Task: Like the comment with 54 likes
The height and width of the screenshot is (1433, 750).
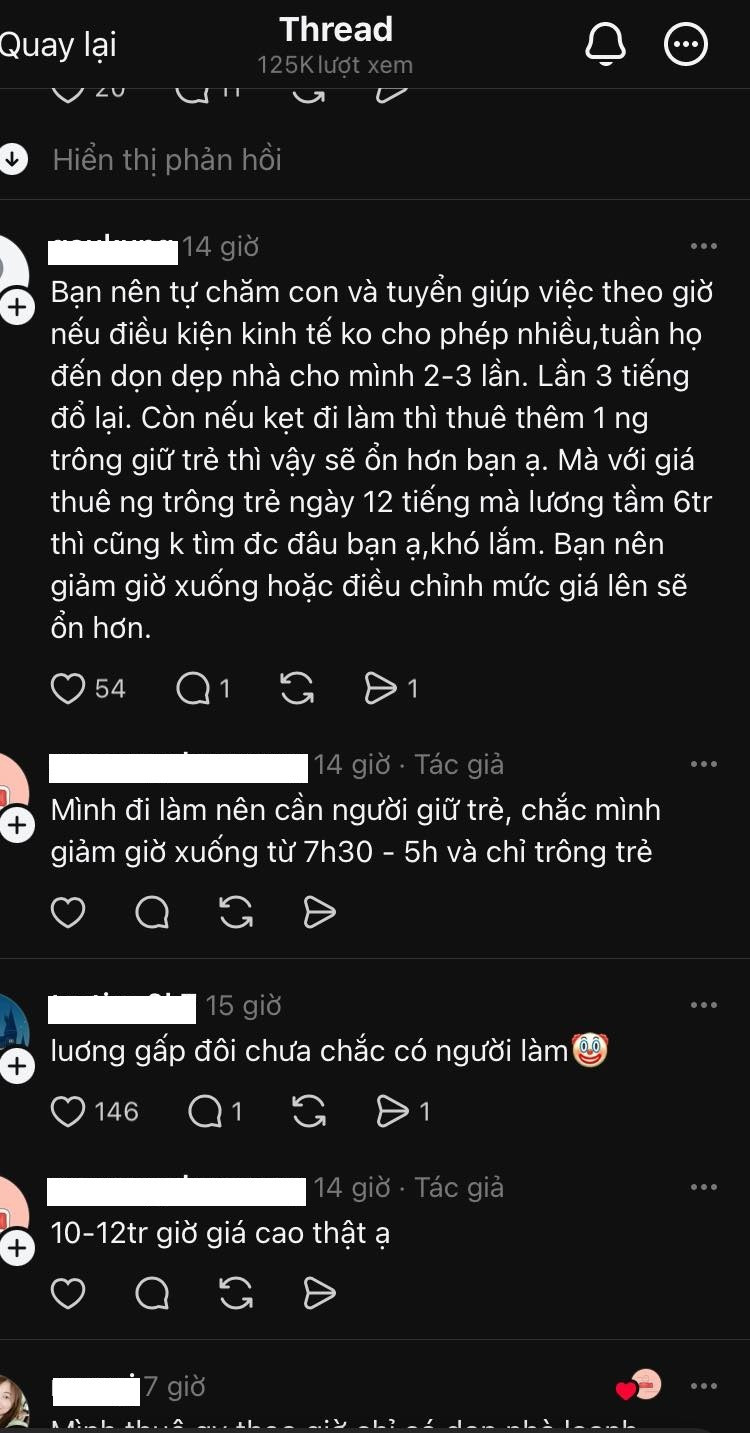Action: (x=68, y=688)
